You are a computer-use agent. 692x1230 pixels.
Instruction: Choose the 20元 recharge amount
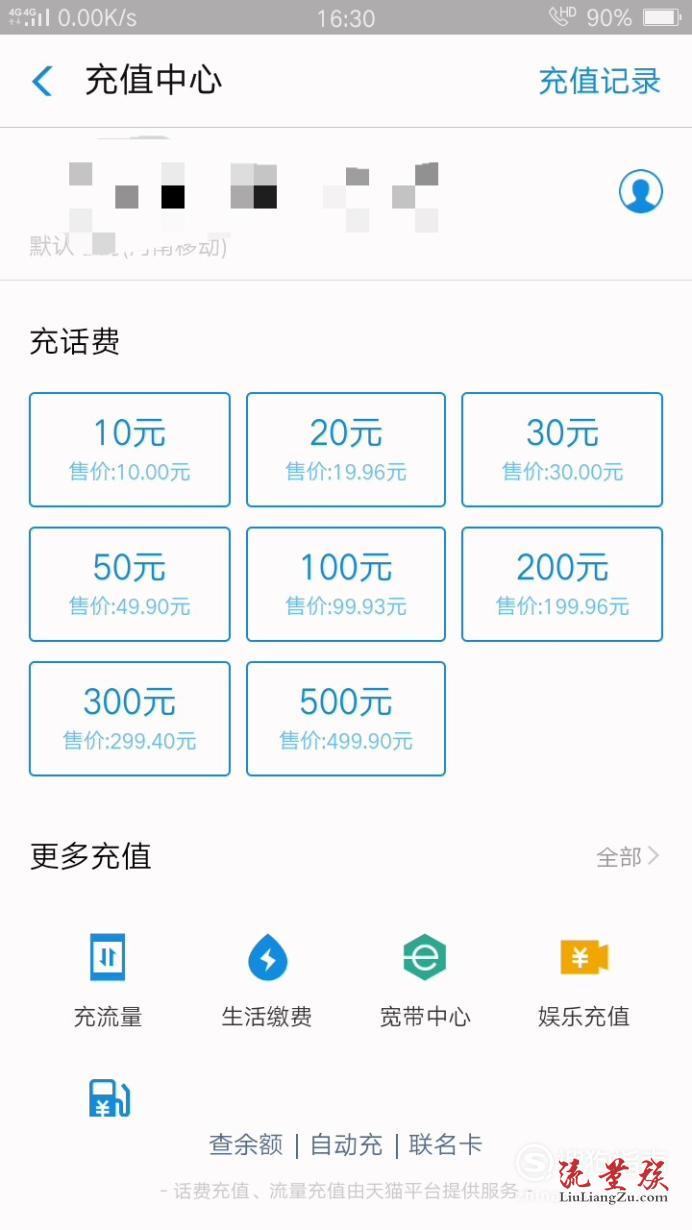[x=346, y=449]
